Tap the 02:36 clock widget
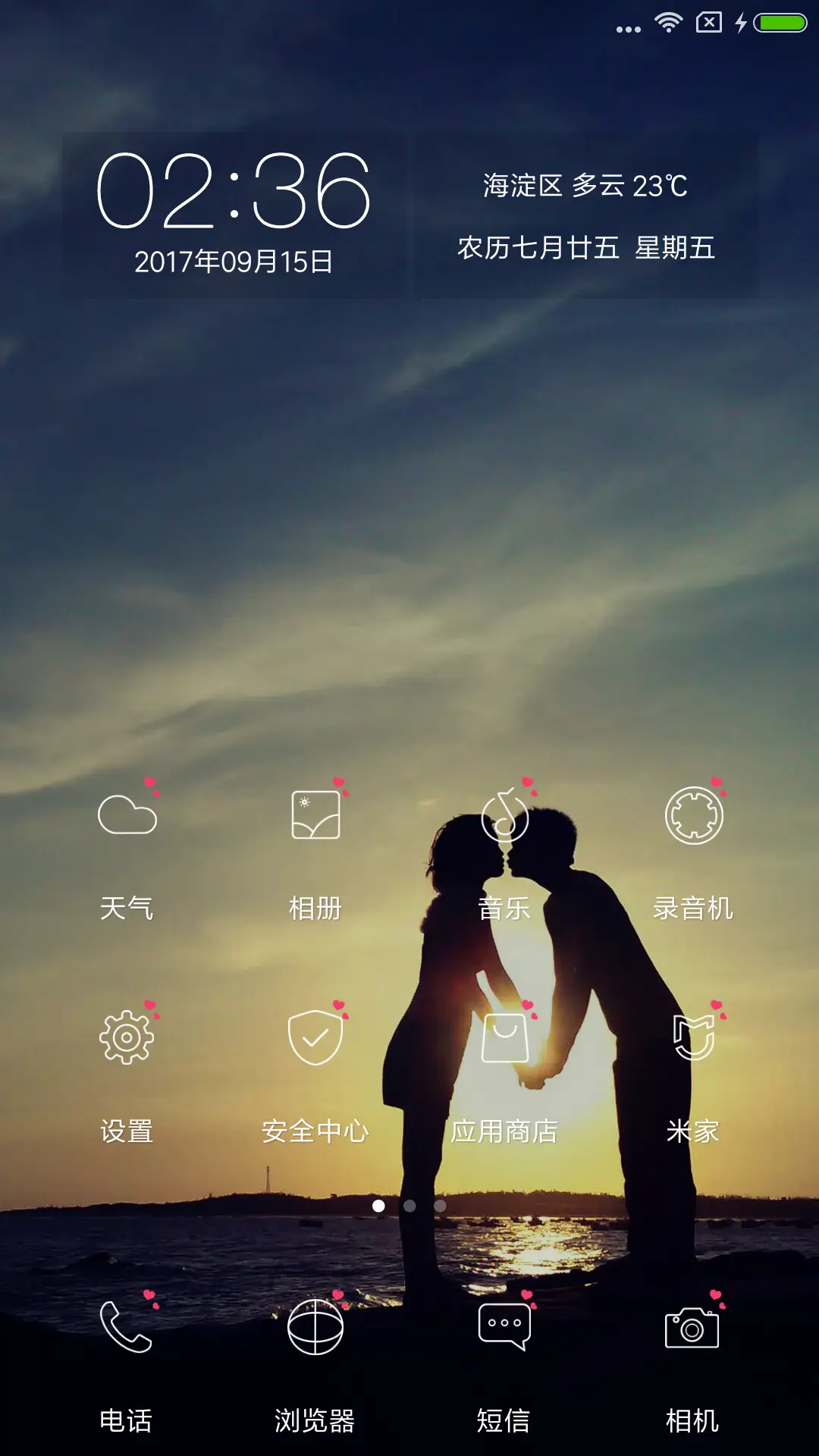 (234, 191)
